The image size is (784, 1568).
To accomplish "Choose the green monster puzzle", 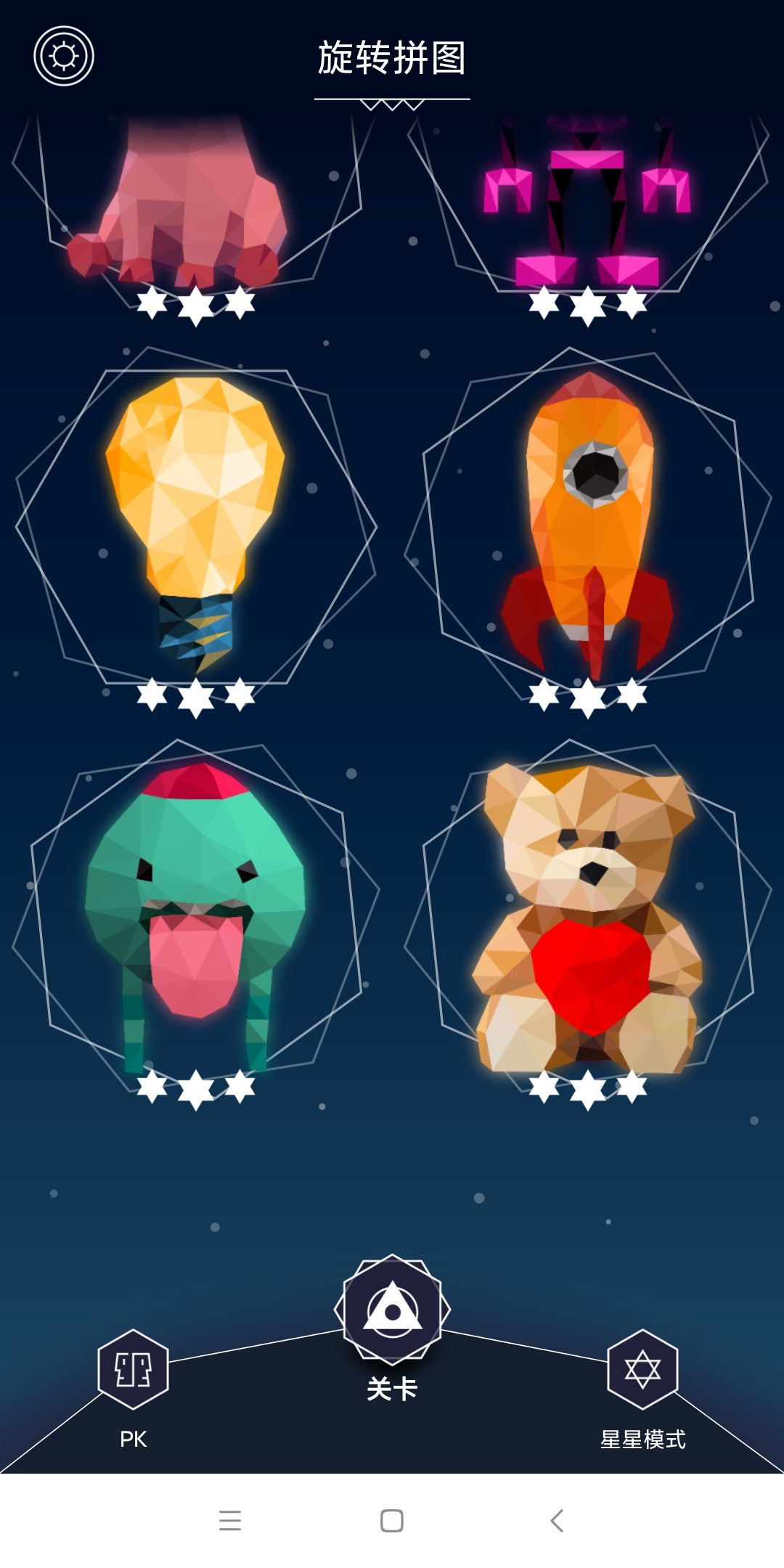I will pos(195,918).
